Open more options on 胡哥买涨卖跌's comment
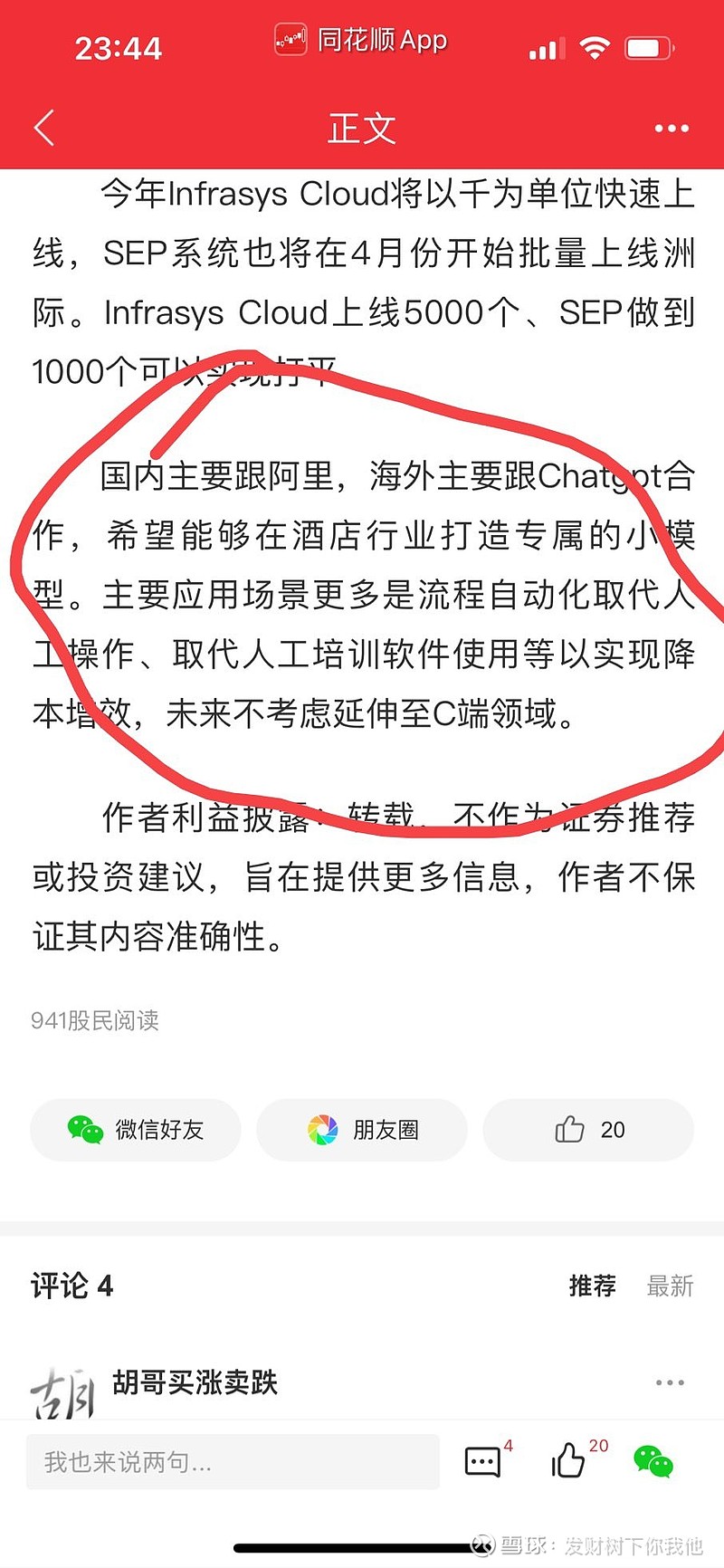 point(670,1382)
